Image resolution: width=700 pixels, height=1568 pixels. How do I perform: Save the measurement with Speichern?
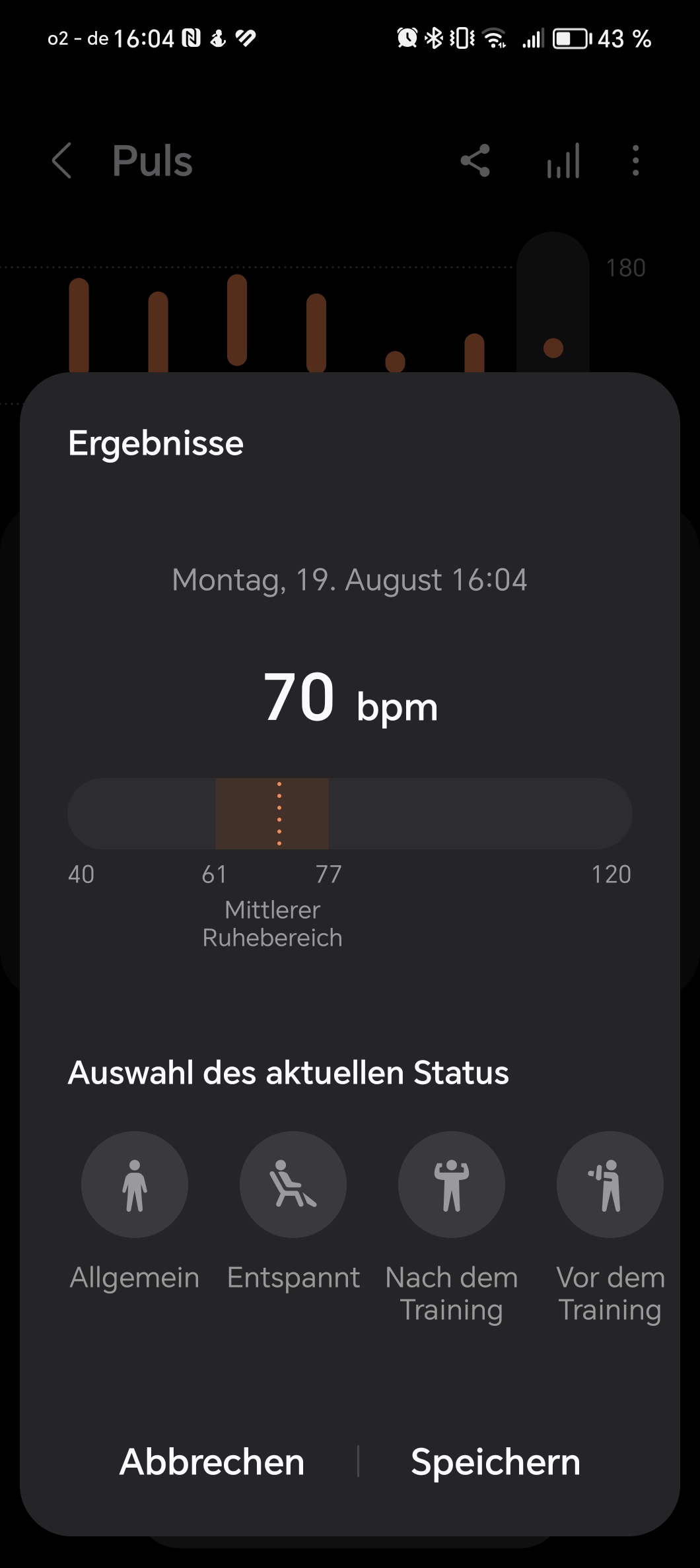(495, 1462)
